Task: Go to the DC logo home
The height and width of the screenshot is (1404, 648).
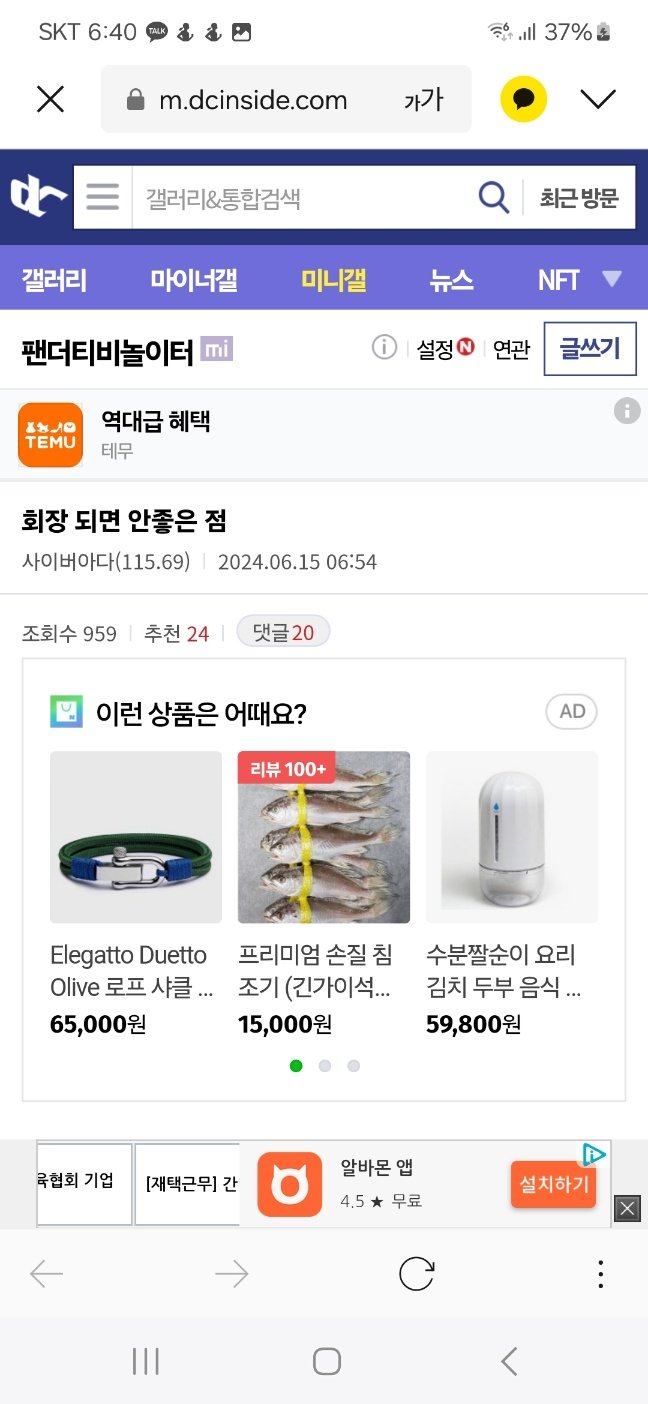Action: [38, 196]
